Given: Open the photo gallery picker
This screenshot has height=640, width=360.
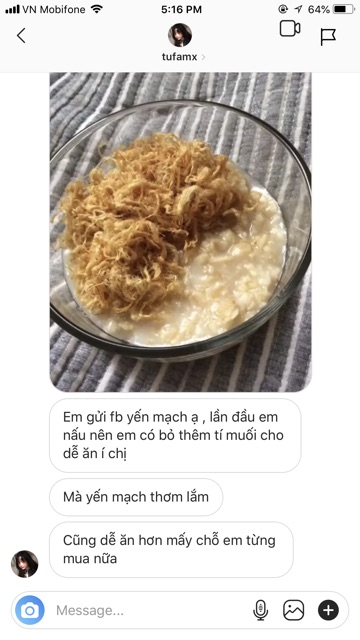Looking at the screenshot, I should 293,610.
